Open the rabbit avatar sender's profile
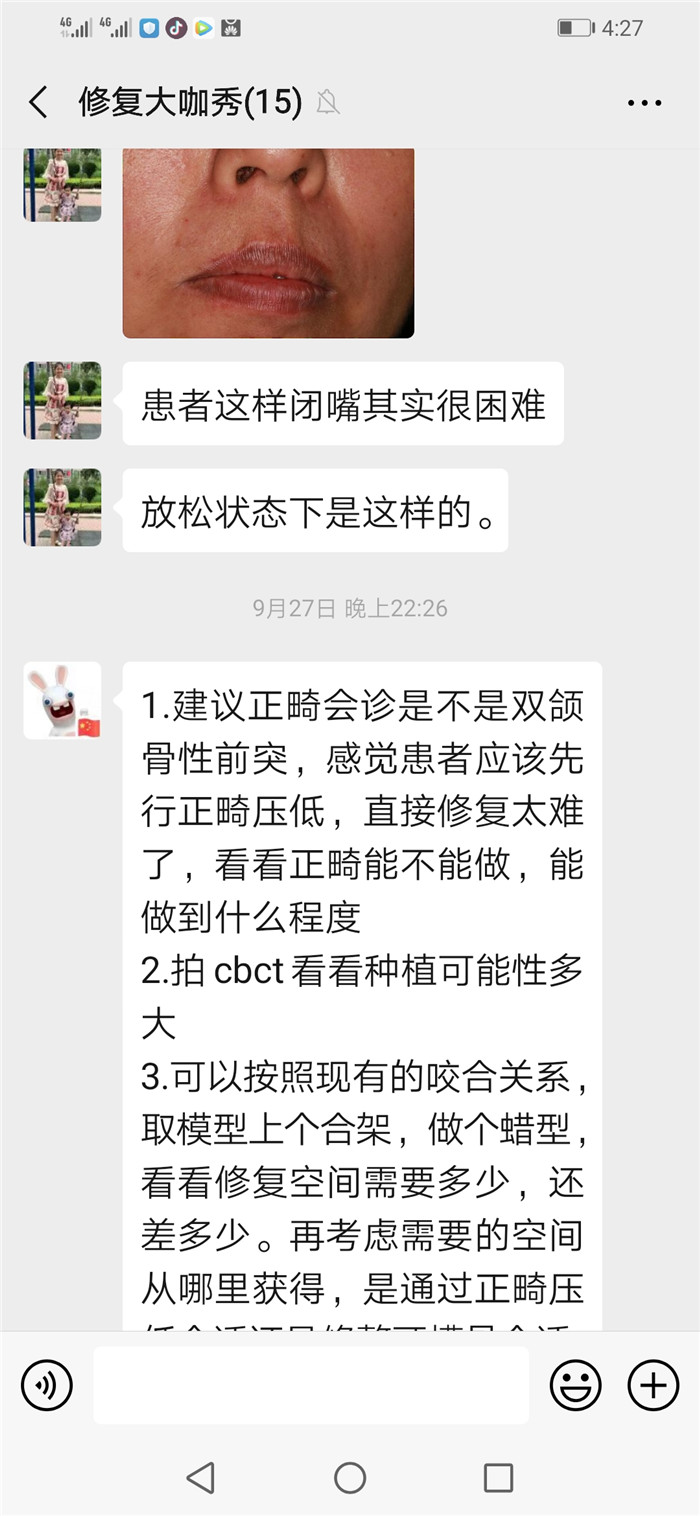 62,700
